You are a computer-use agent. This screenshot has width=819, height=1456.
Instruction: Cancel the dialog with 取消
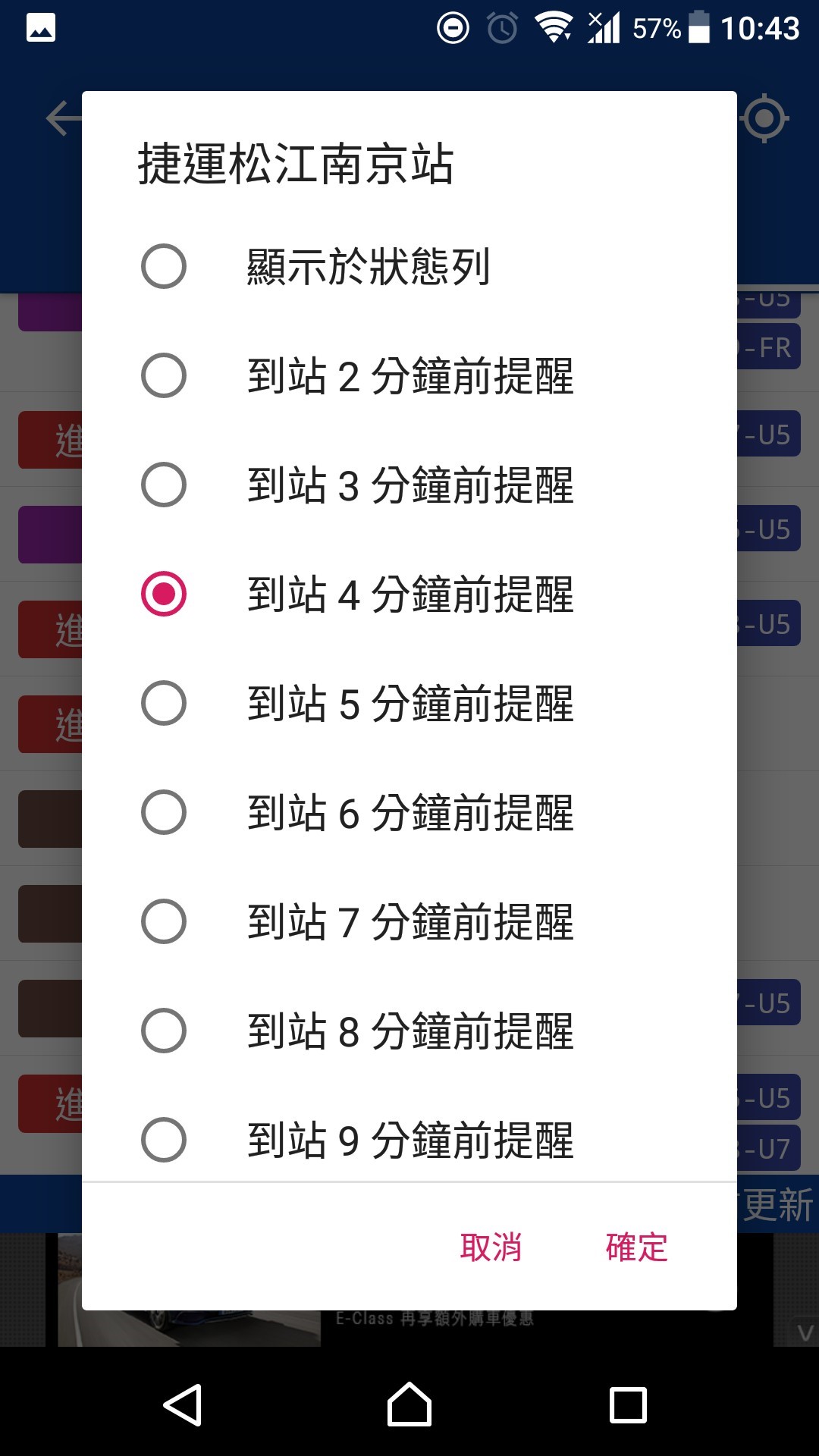491,1247
